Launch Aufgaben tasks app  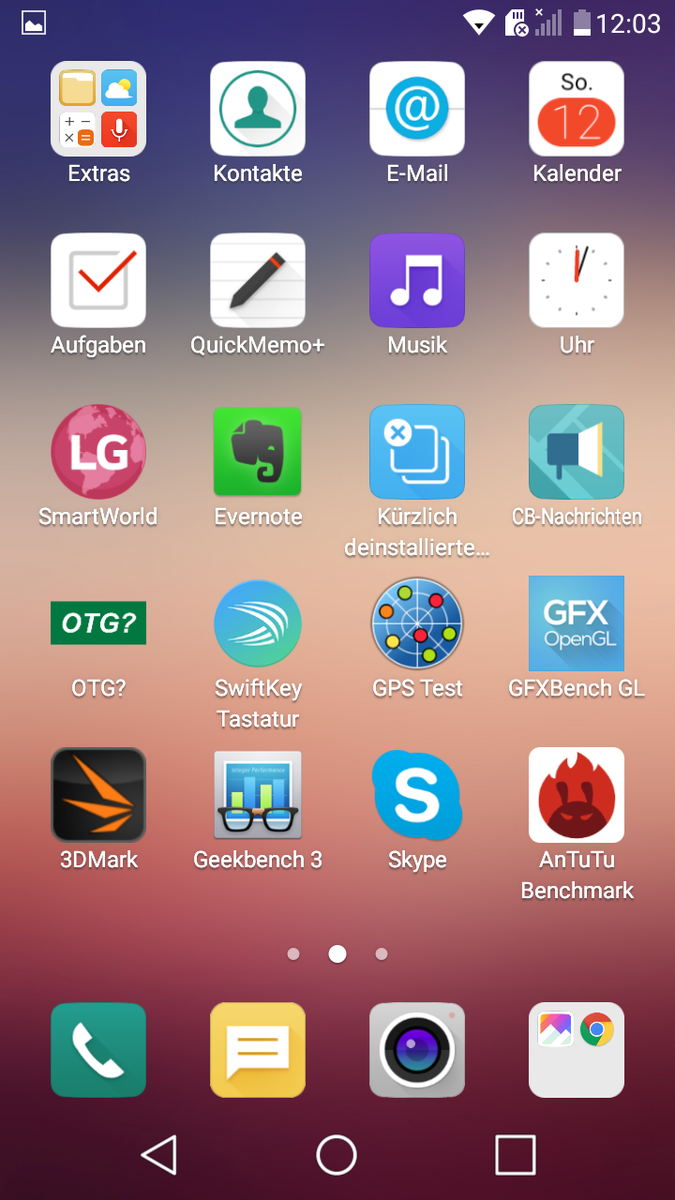98,281
